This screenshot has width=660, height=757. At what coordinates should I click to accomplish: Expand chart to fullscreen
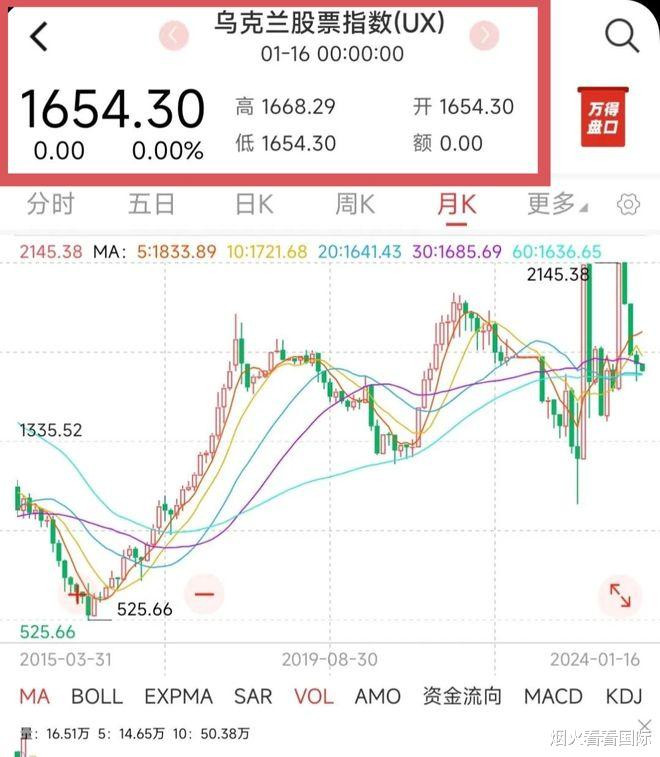point(619,597)
